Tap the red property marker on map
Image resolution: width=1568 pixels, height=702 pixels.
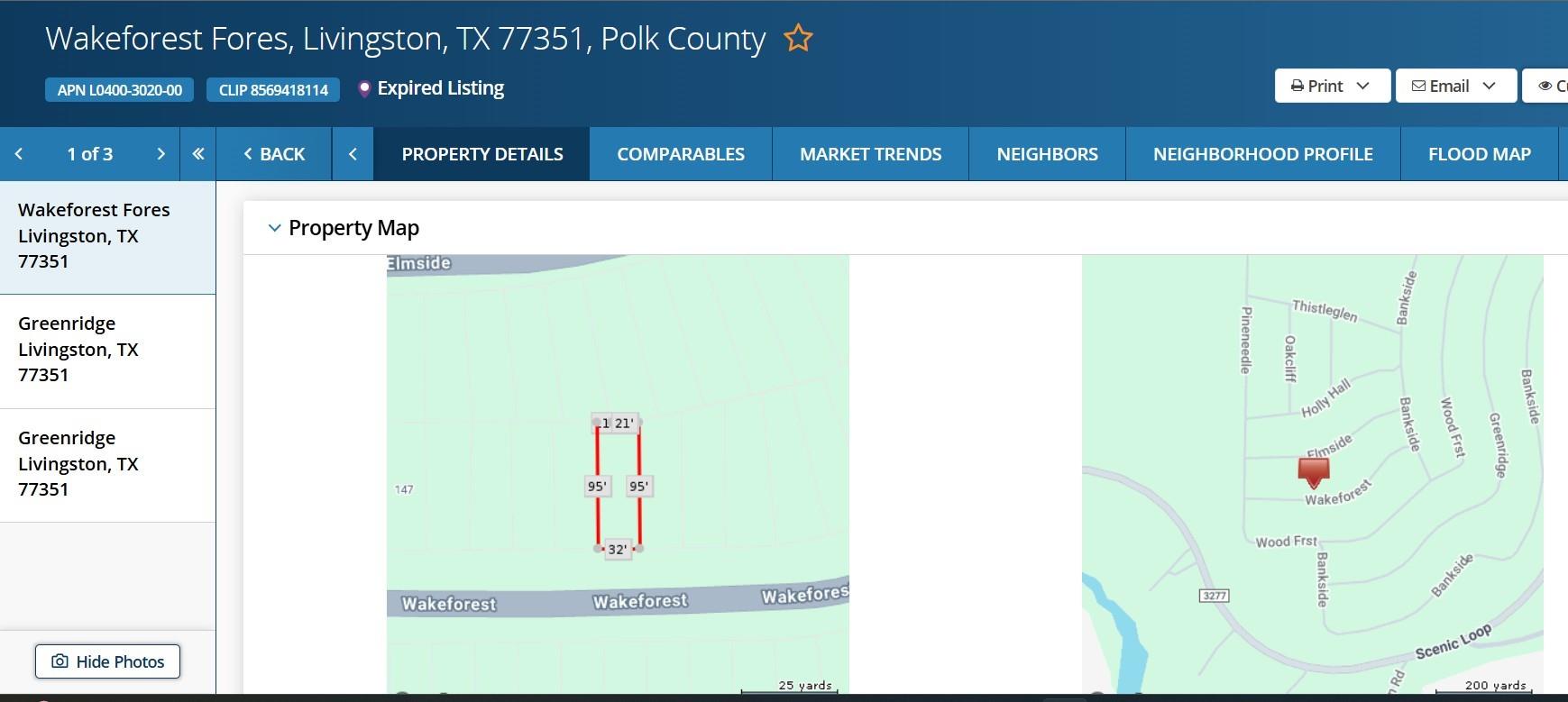tap(1313, 470)
